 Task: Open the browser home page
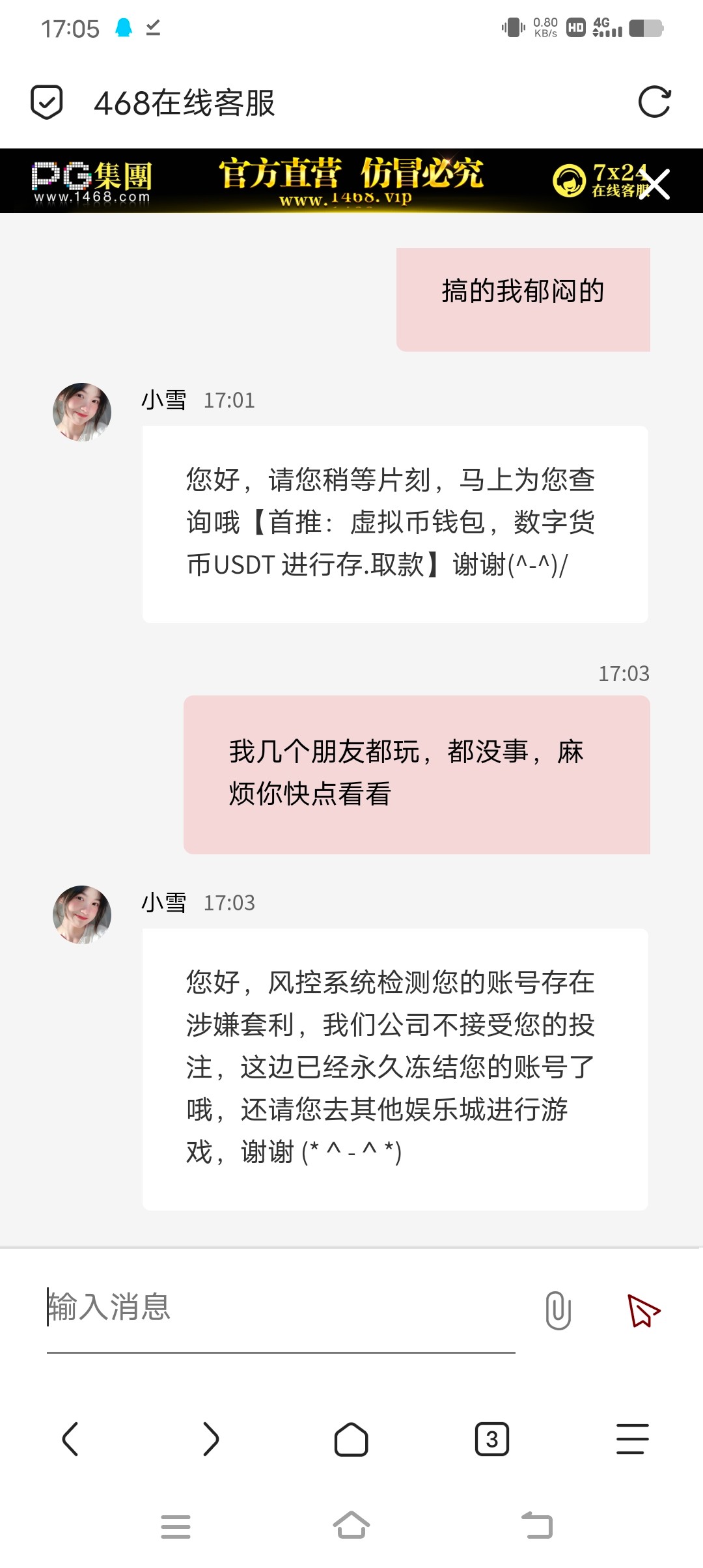[x=351, y=1438]
